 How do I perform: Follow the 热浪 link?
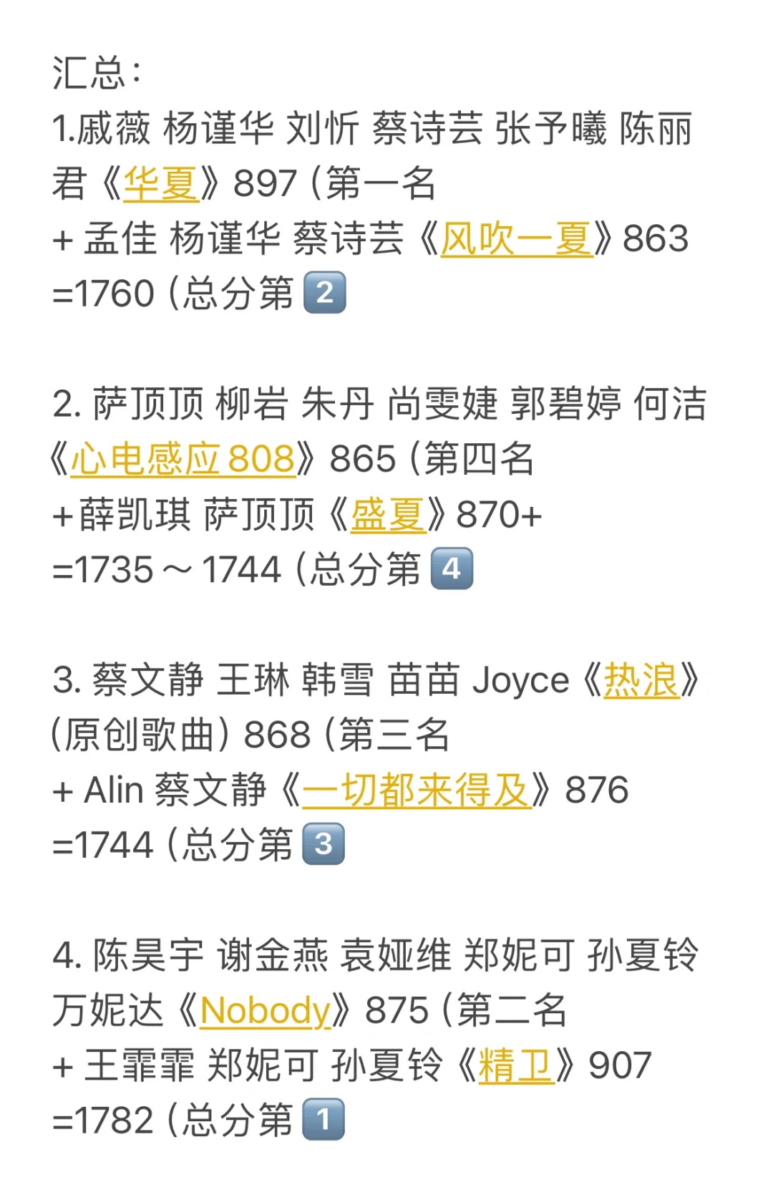[x=641, y=680]
